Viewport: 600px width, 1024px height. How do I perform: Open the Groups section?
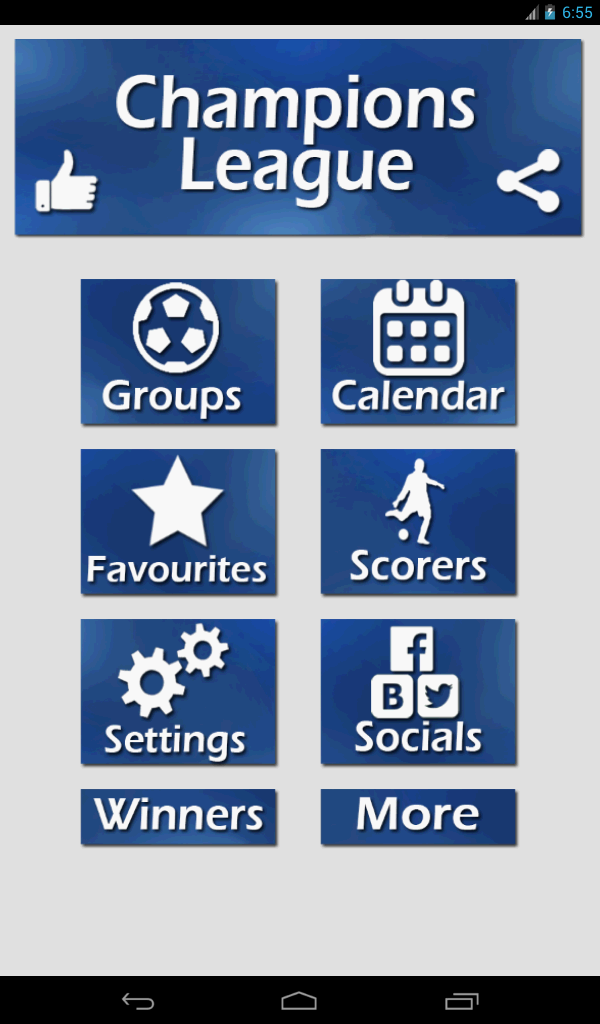[x=178, y=351]
